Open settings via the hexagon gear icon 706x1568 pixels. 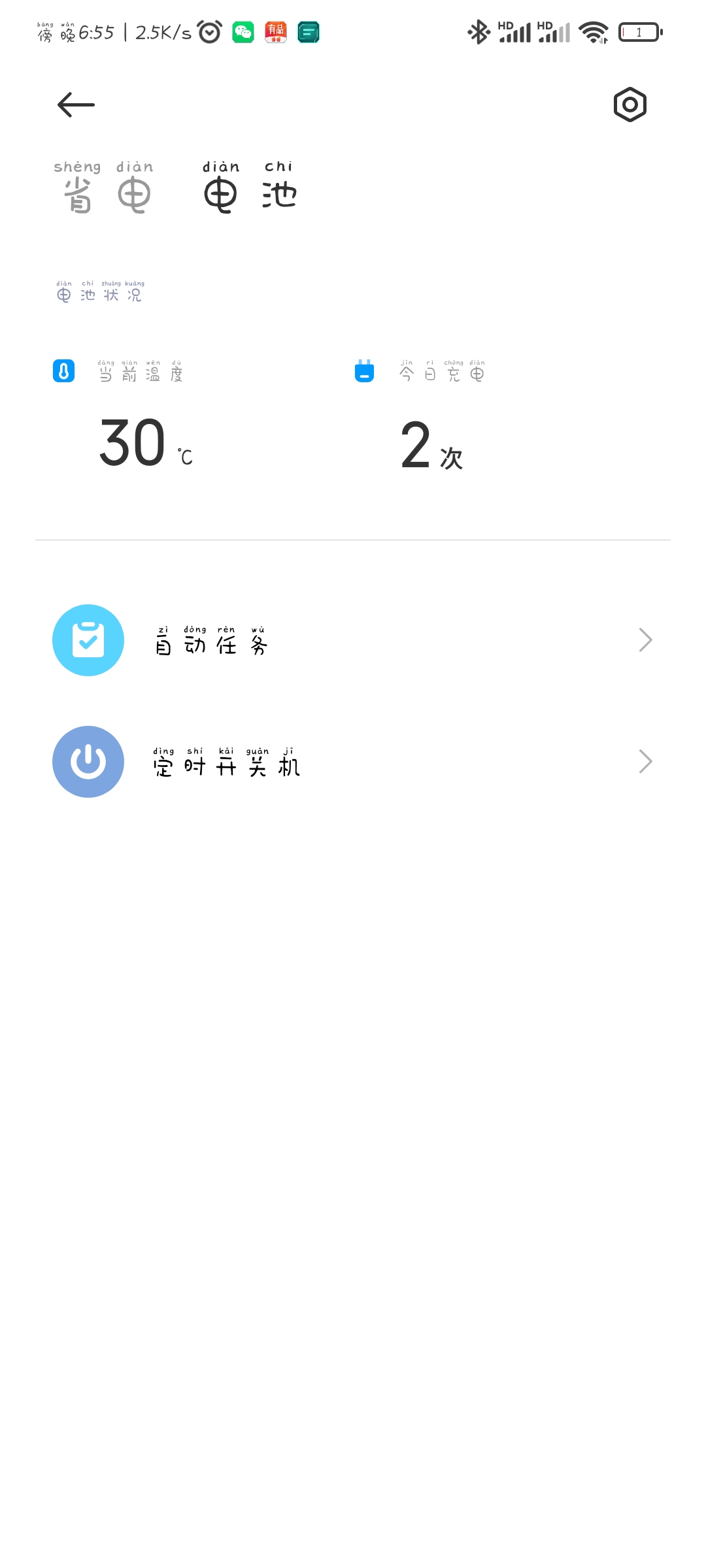[x=630, y=105]
